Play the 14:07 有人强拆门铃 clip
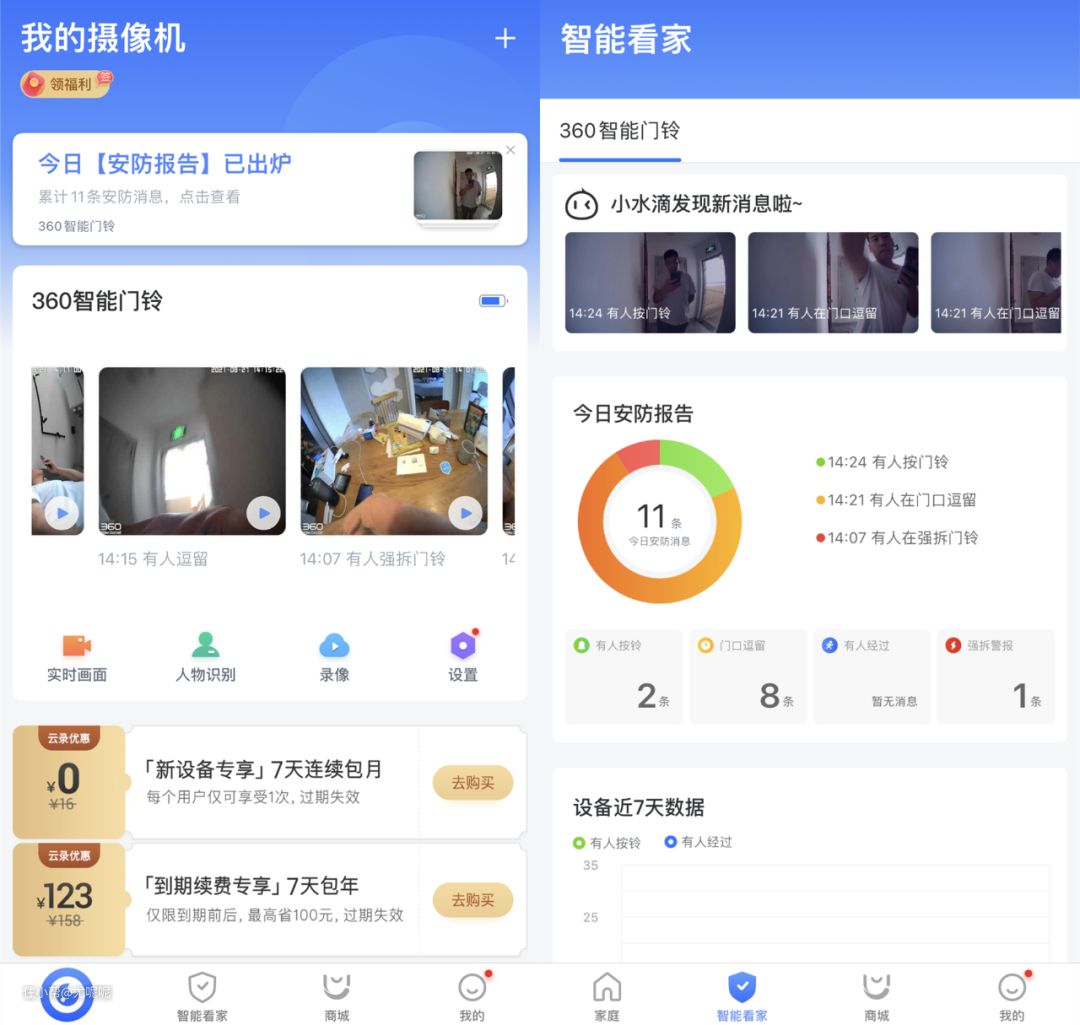 464,513
